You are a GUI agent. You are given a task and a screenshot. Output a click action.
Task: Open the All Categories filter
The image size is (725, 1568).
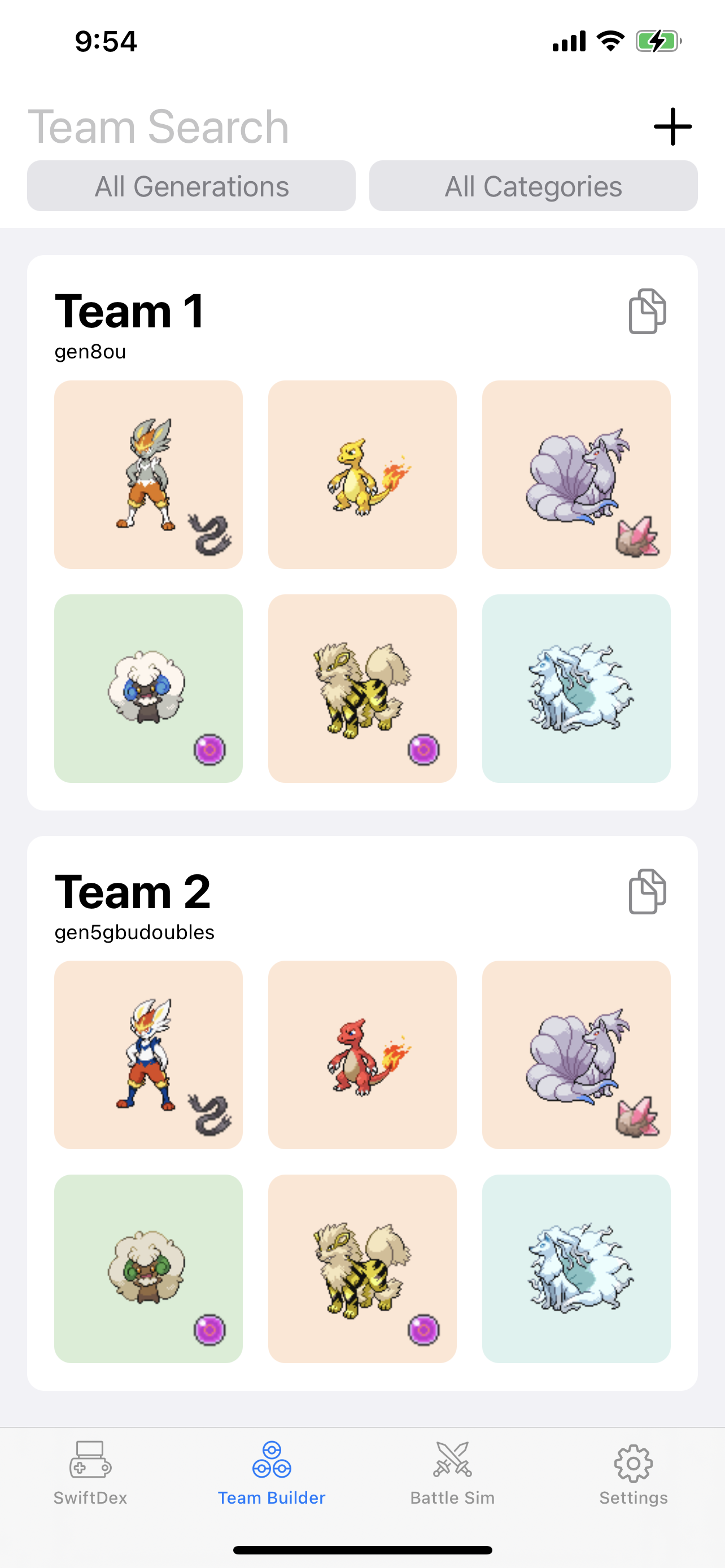(x=533, y=186)
